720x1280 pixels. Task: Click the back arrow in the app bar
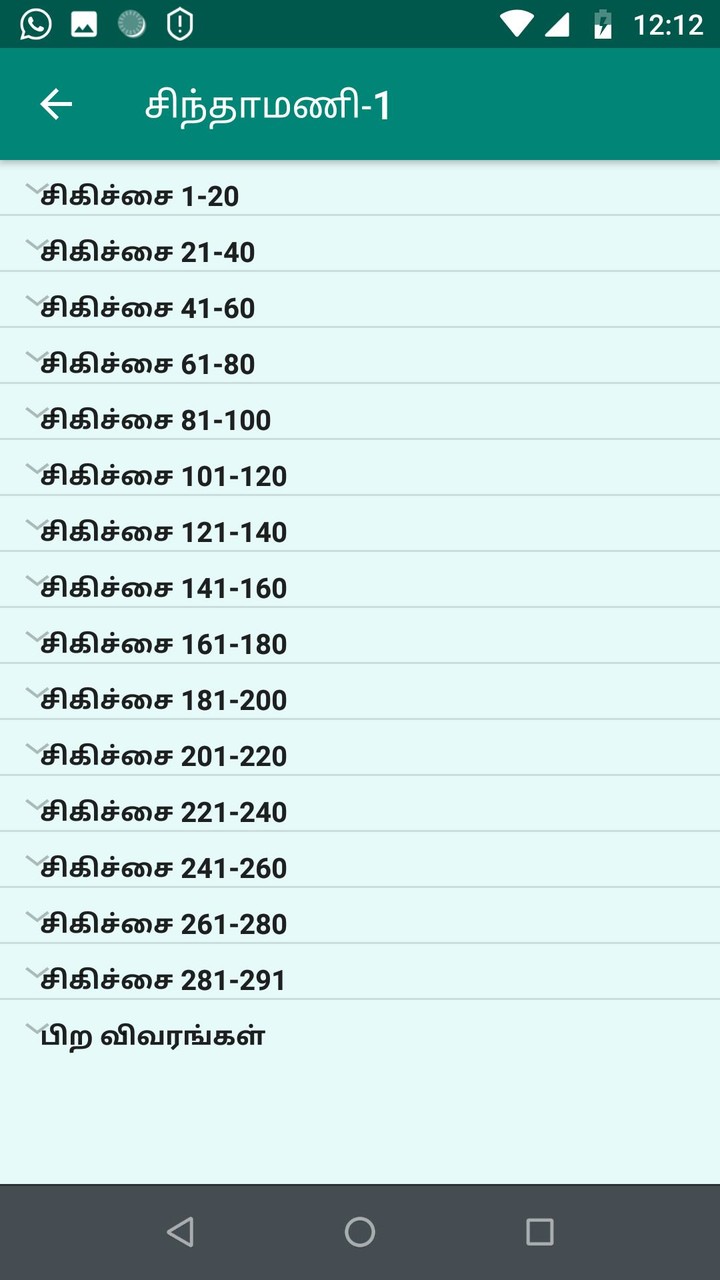click(x=55, y=103)
